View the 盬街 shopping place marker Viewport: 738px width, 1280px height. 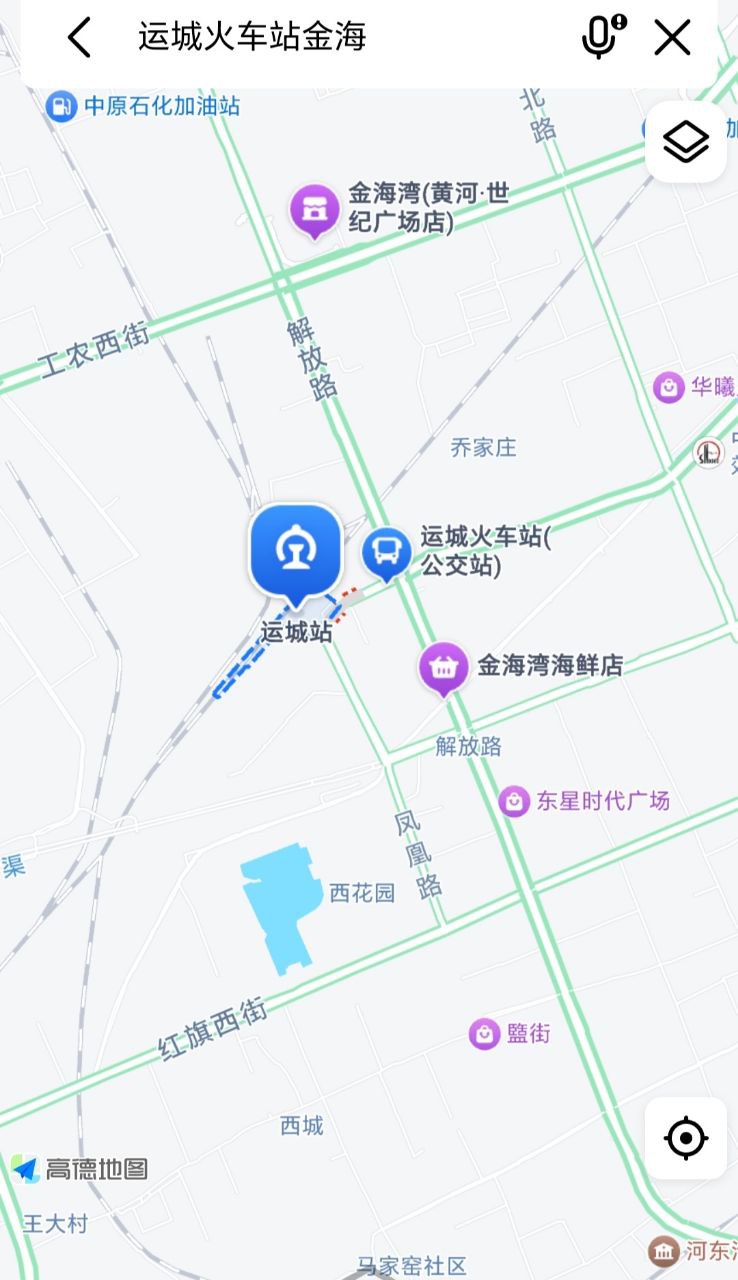(x=485, y=1034)
